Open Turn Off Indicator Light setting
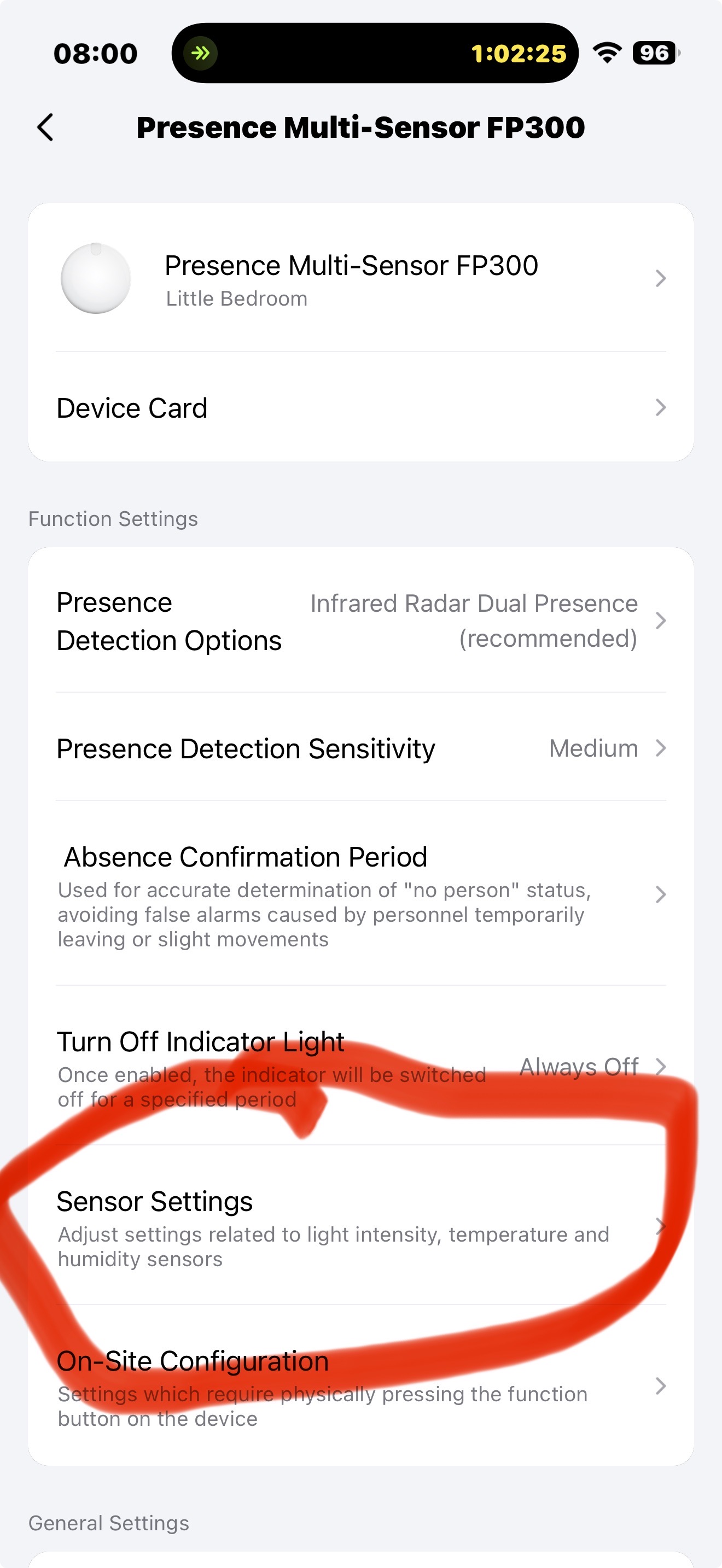 tap(360, 1067)
